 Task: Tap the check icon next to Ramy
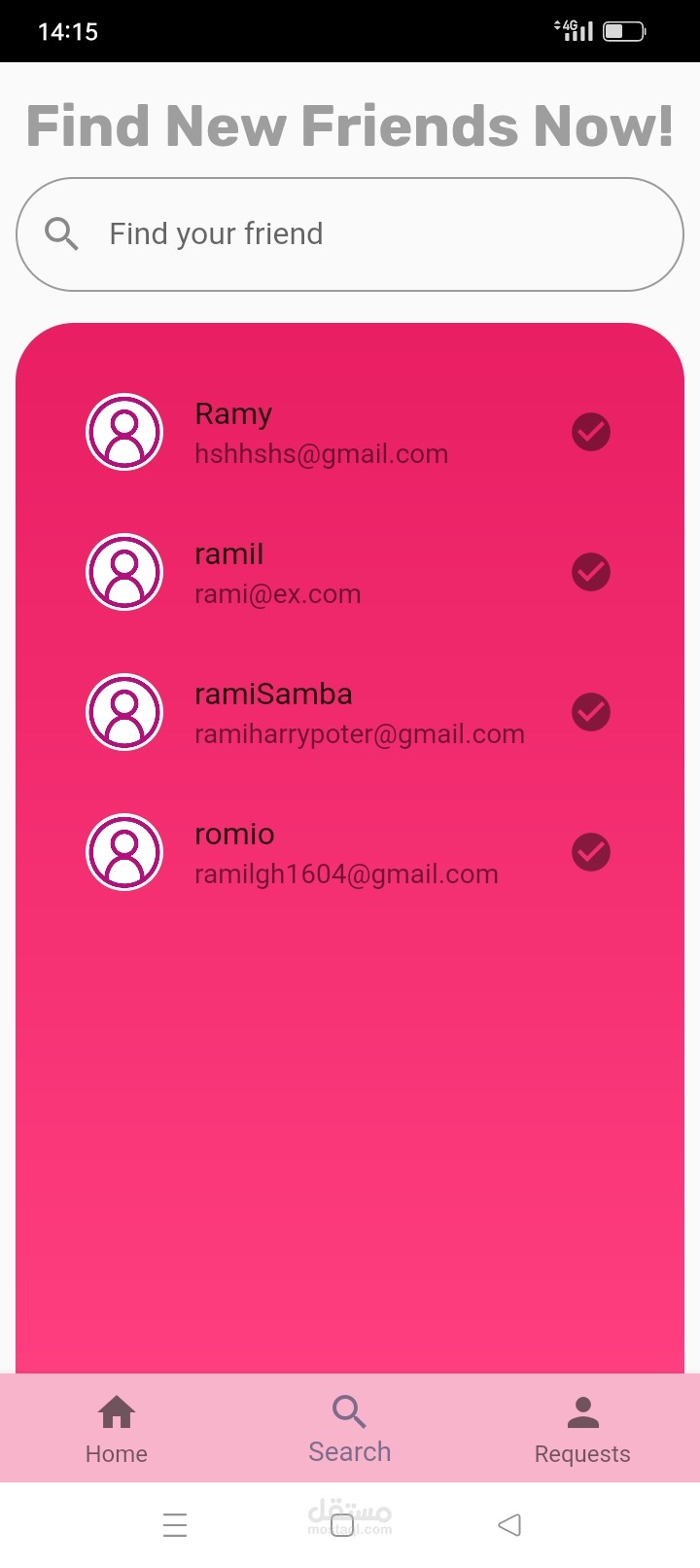point(591,432)
